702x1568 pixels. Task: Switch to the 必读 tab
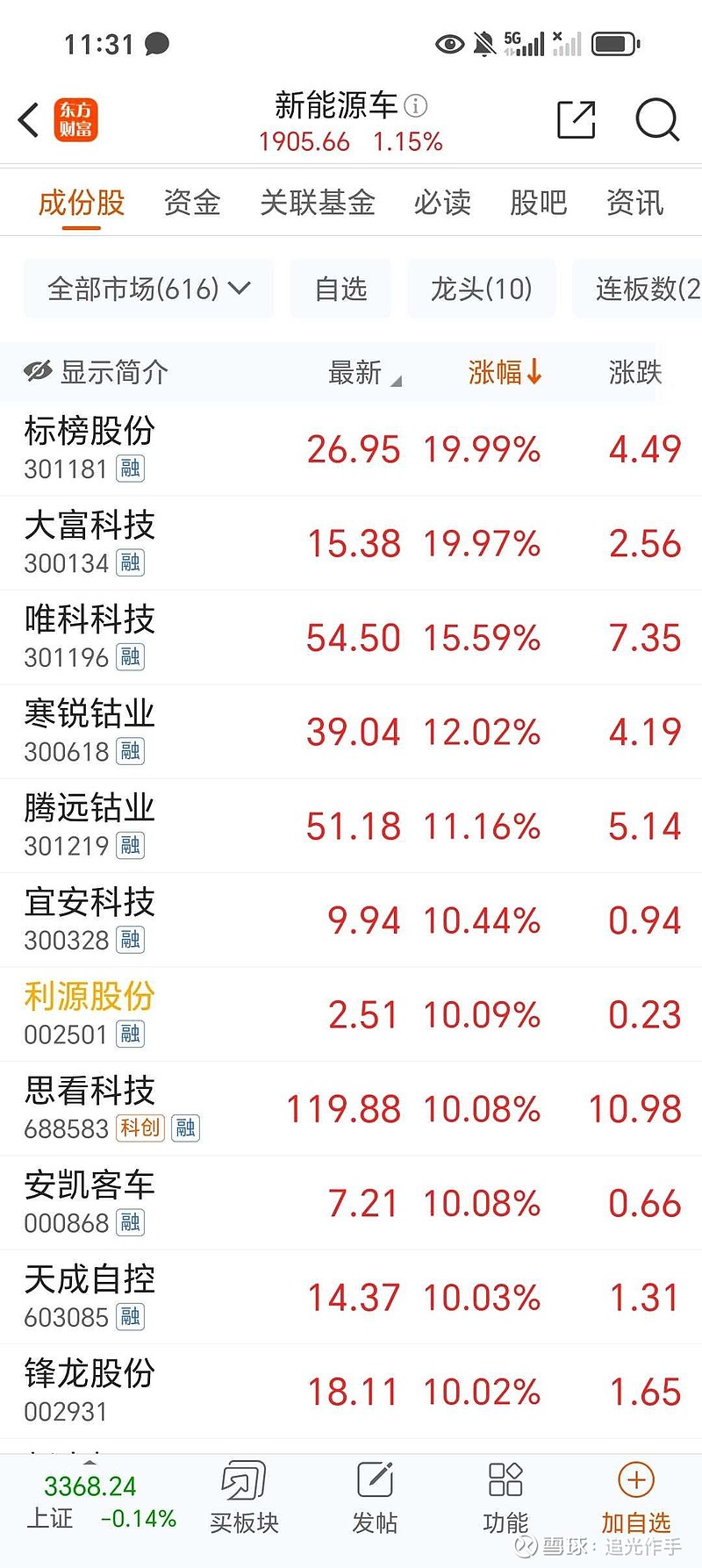tap(442, 203)
